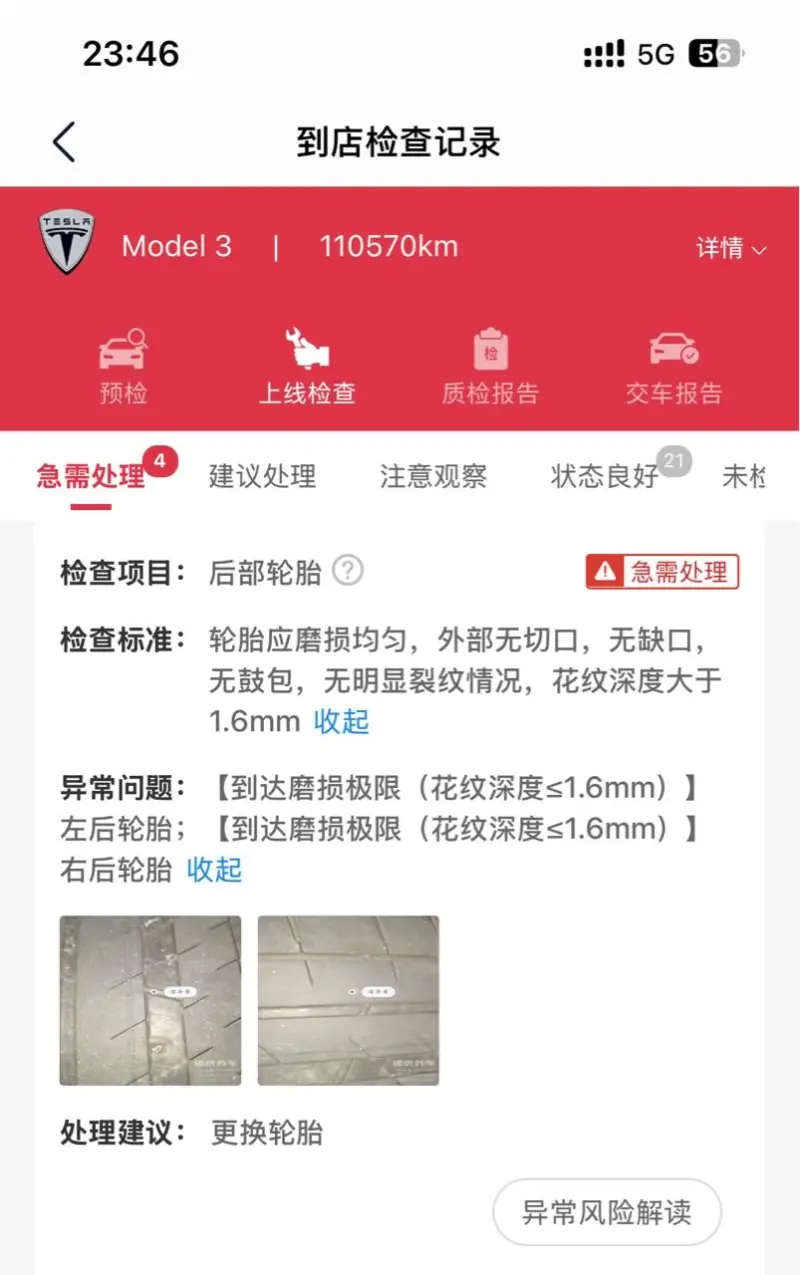This screenshot has width=800, height=1275.
Task: Open the 质检报告 step
Action: (x=490, y=367)
